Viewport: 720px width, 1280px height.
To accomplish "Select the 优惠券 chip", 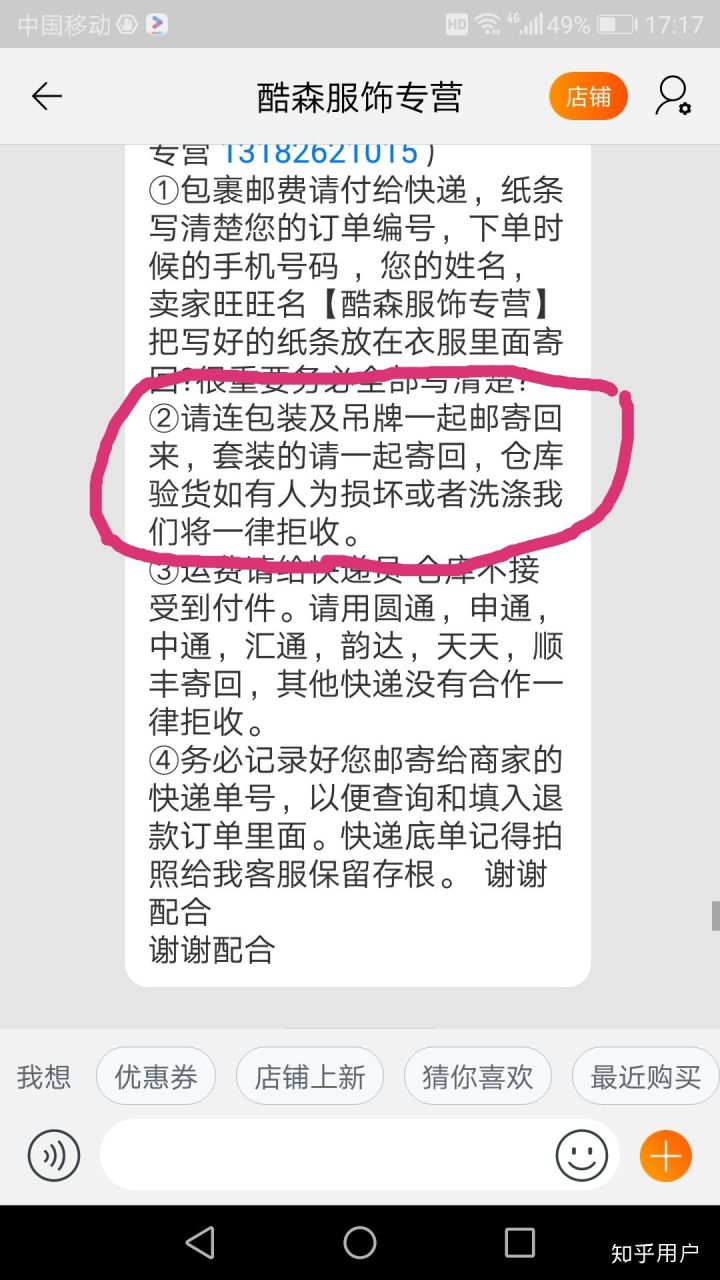I will pos(155,1077).
